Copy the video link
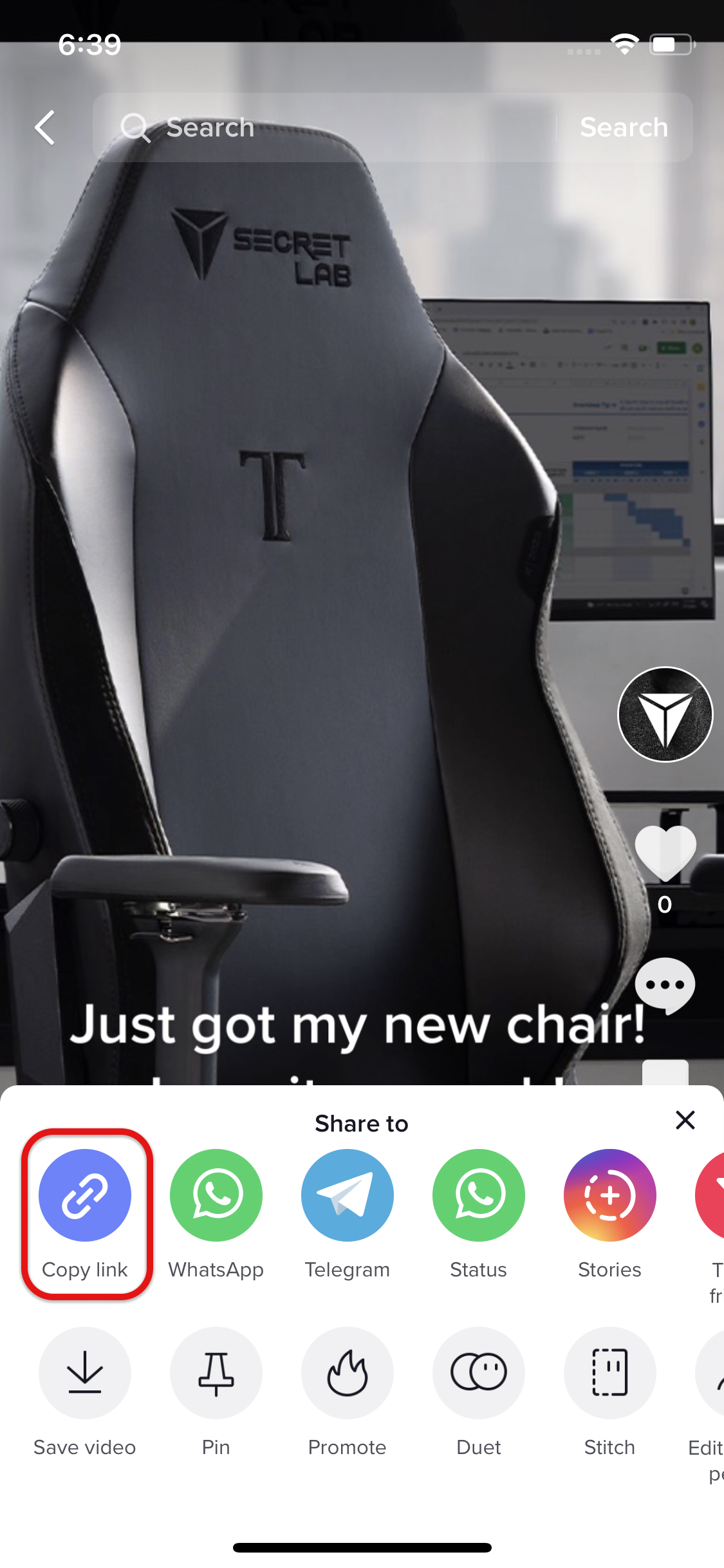 pyautogui.click(x=85, y=1195)
